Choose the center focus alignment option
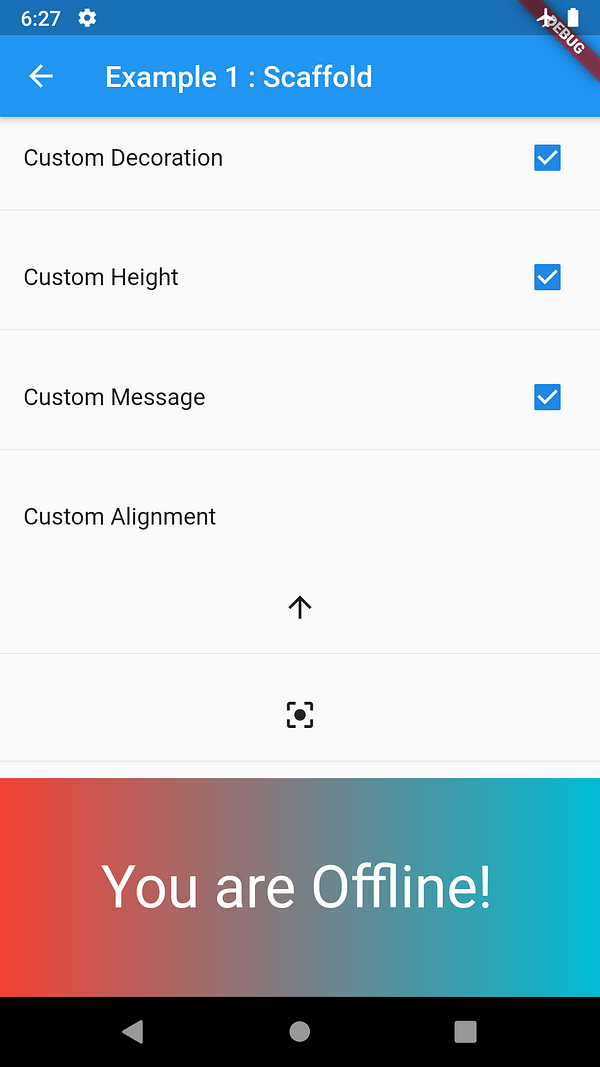 click(x=299, y=715)
